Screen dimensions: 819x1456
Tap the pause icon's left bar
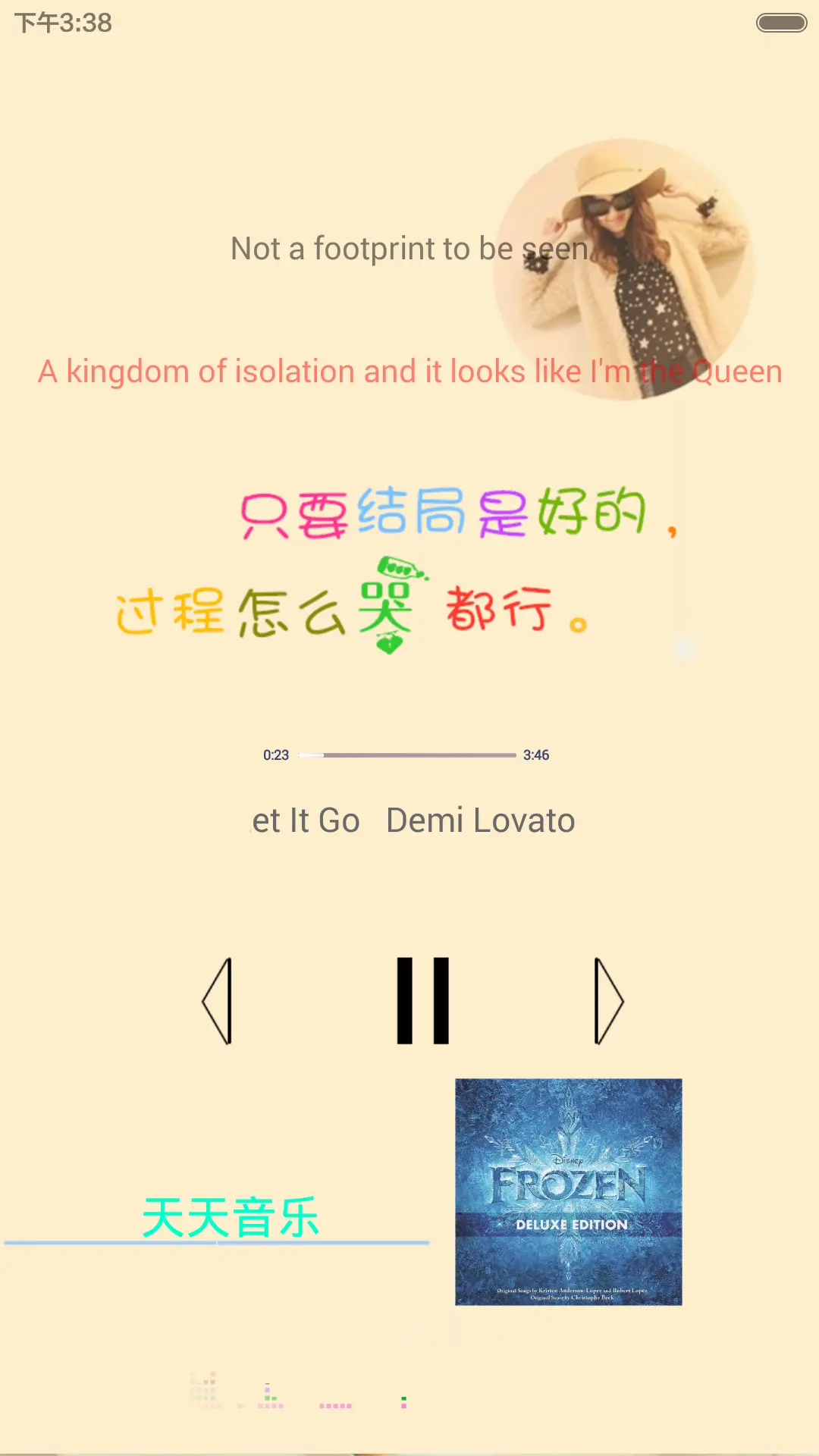click(406, 999)
